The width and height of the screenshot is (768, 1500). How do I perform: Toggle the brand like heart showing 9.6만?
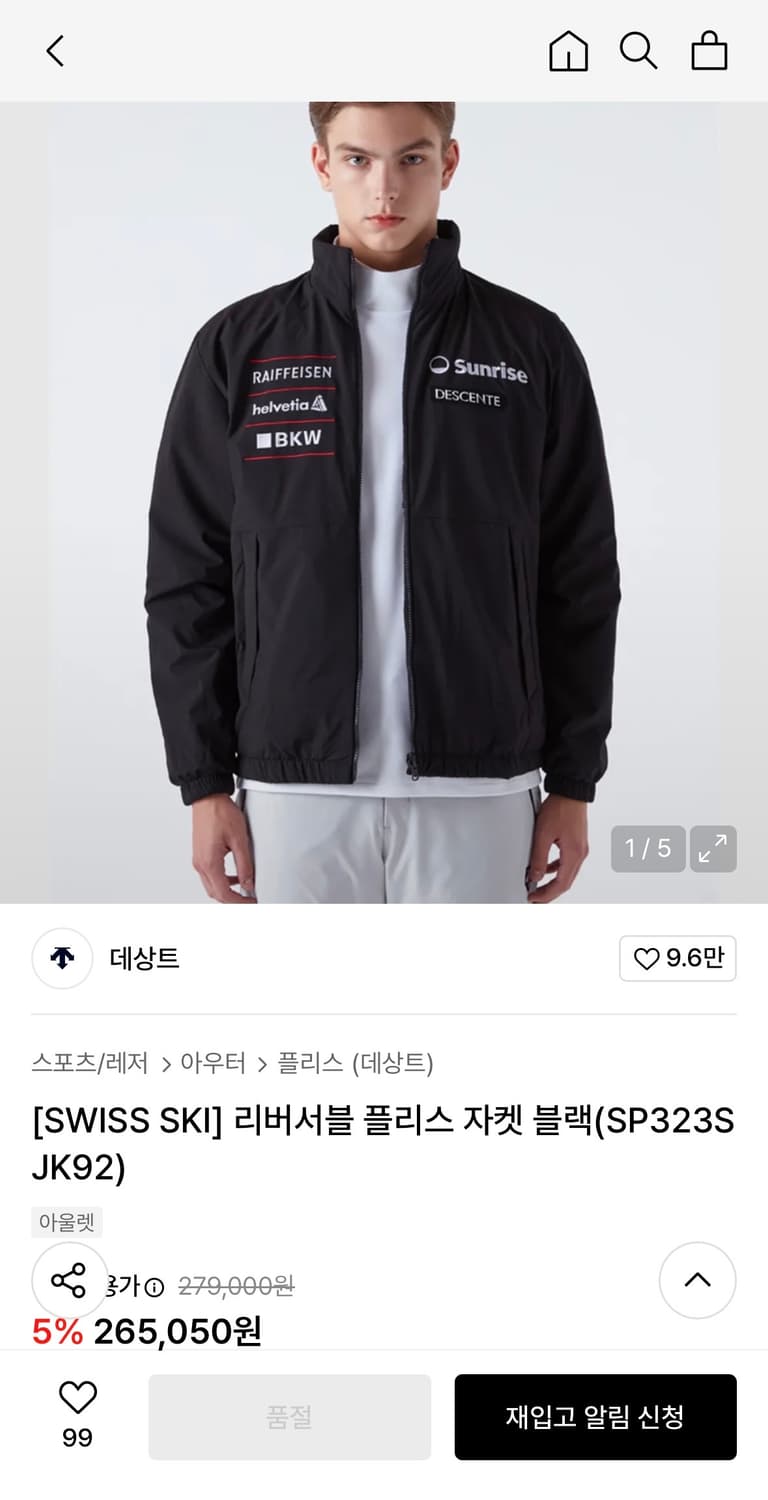pyautogui.click(x=677, y=958)
